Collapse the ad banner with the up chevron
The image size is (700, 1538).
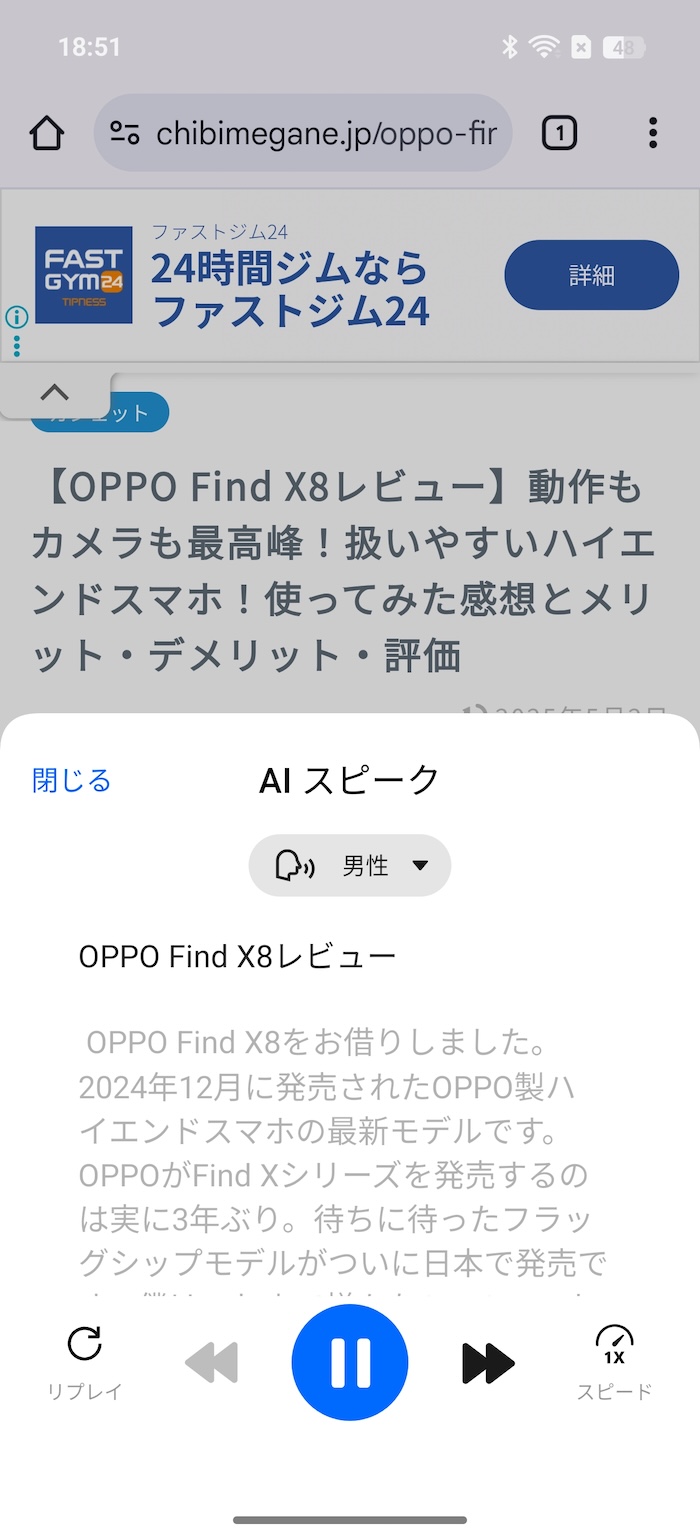coord(55,393)
